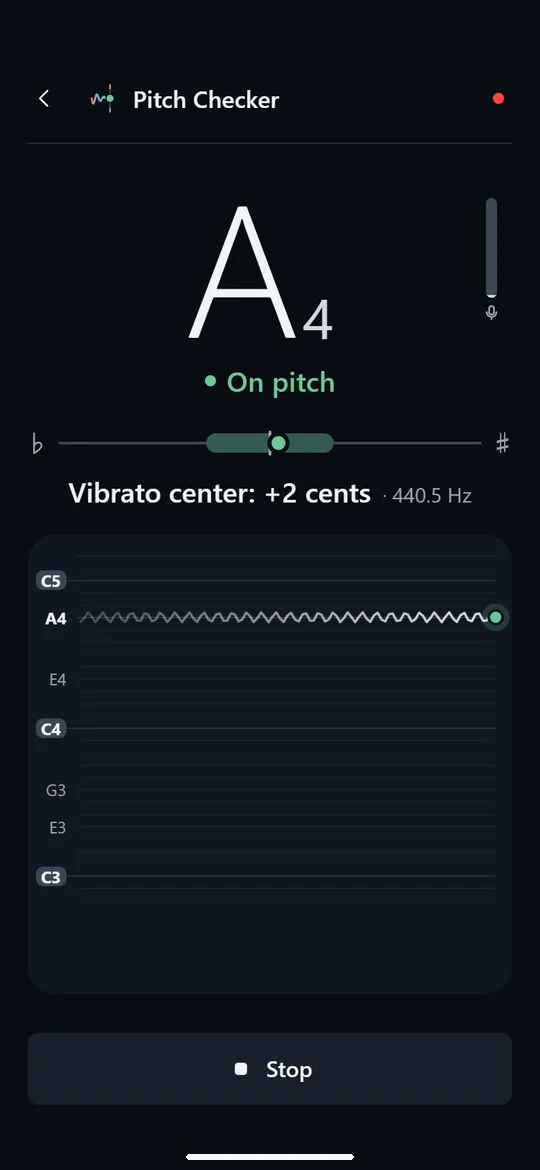Stop the pitch recording
The height and width of the screenshot is (1170, 540).
click(x=270, y=1069)
